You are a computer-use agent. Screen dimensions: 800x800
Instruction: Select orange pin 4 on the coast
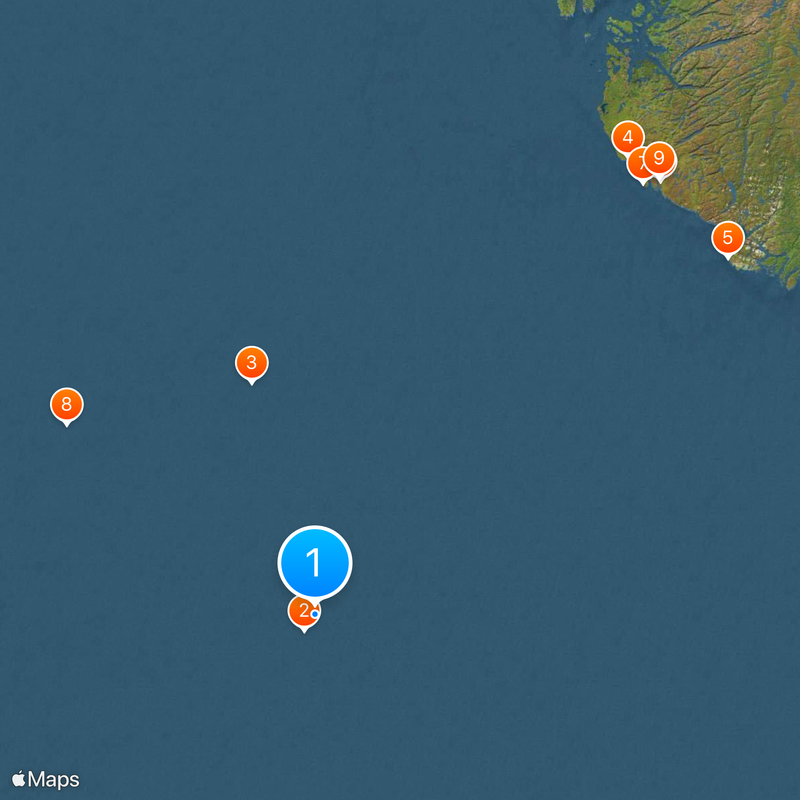click(x=625, y=135)
